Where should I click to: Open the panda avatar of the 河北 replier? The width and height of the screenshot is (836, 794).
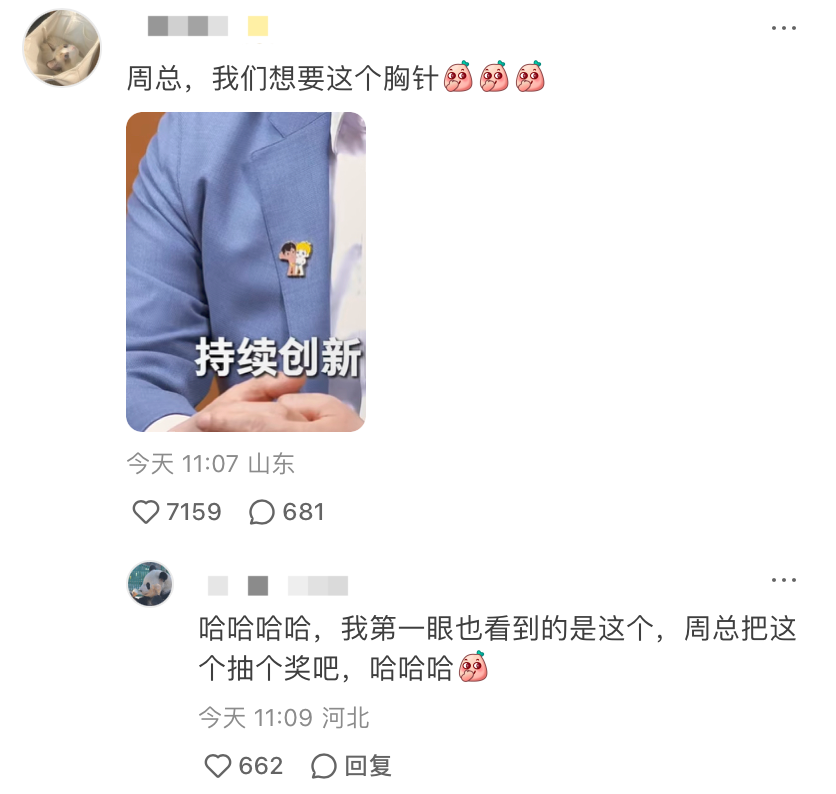(x=151, y=583)
